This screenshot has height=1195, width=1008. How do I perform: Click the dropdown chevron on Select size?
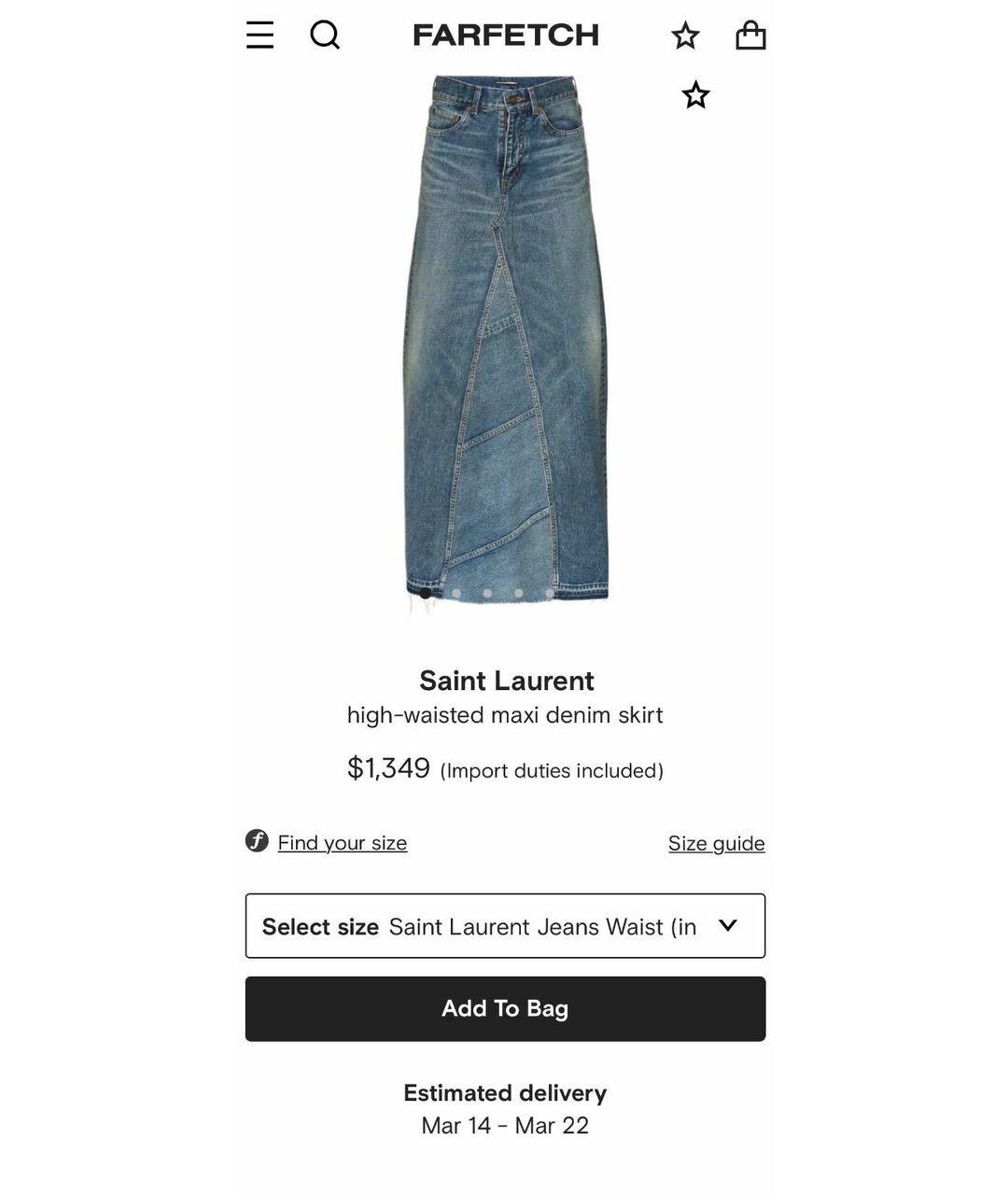pyautogui.click(x=729, y=926)
